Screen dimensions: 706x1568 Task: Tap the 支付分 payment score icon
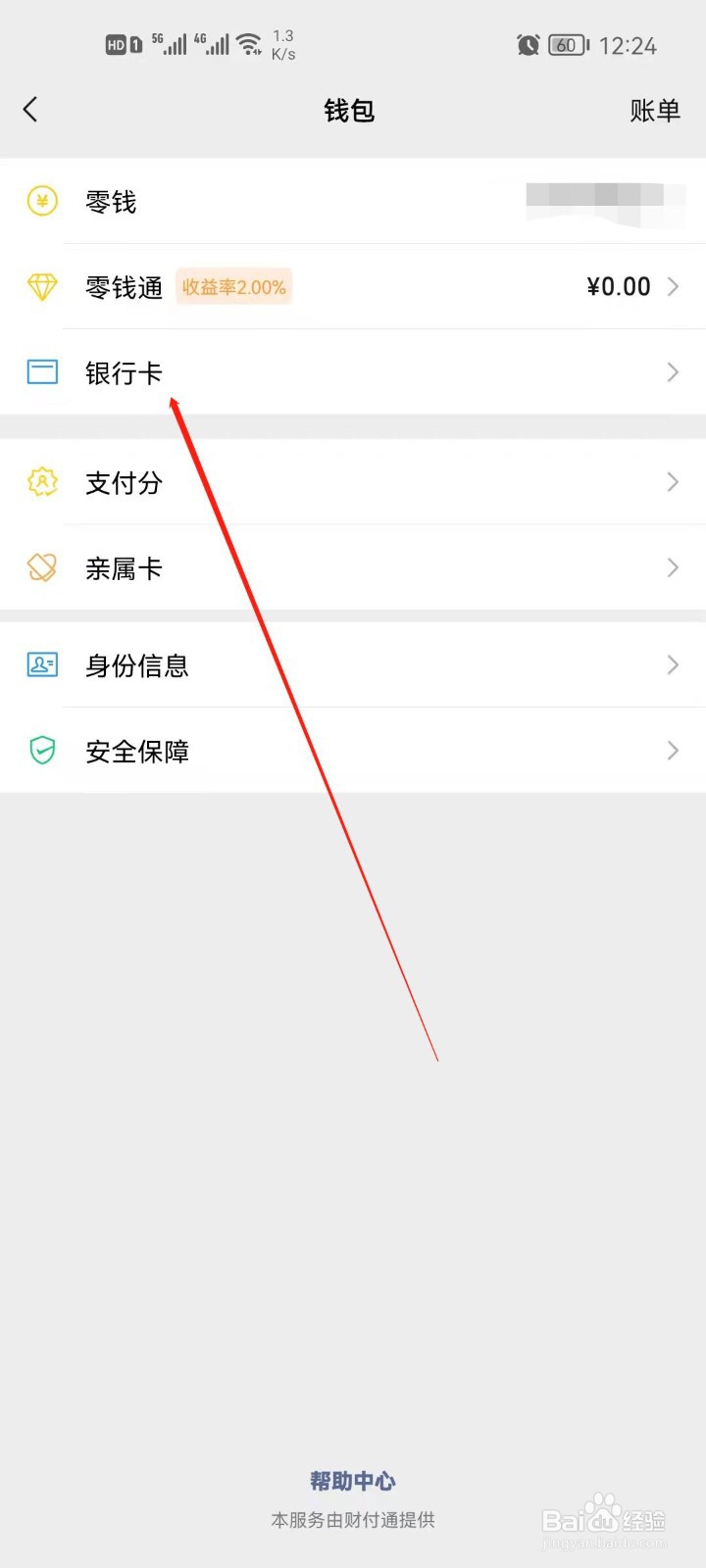(x=41, y=482)
